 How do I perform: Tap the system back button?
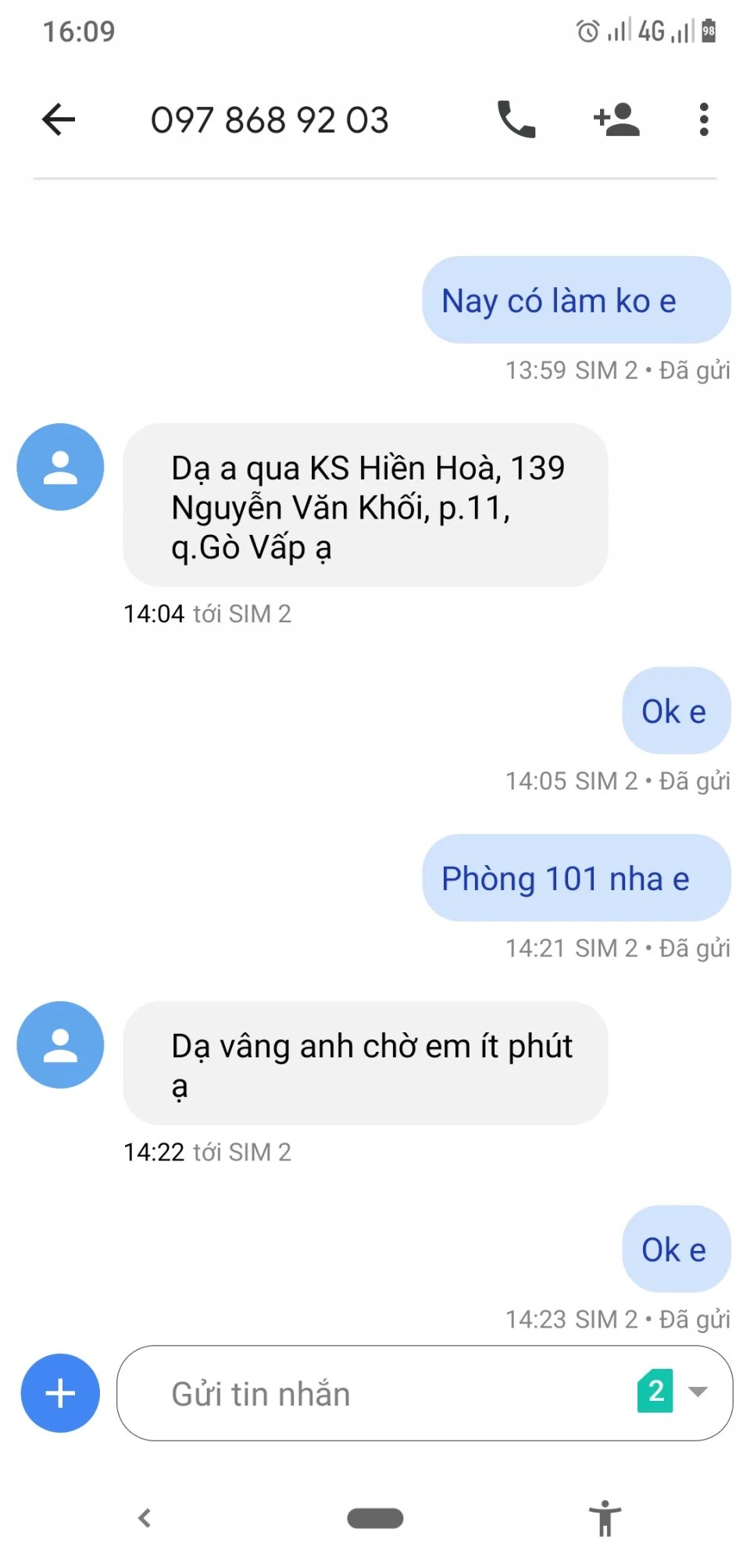click(145, 1518)
